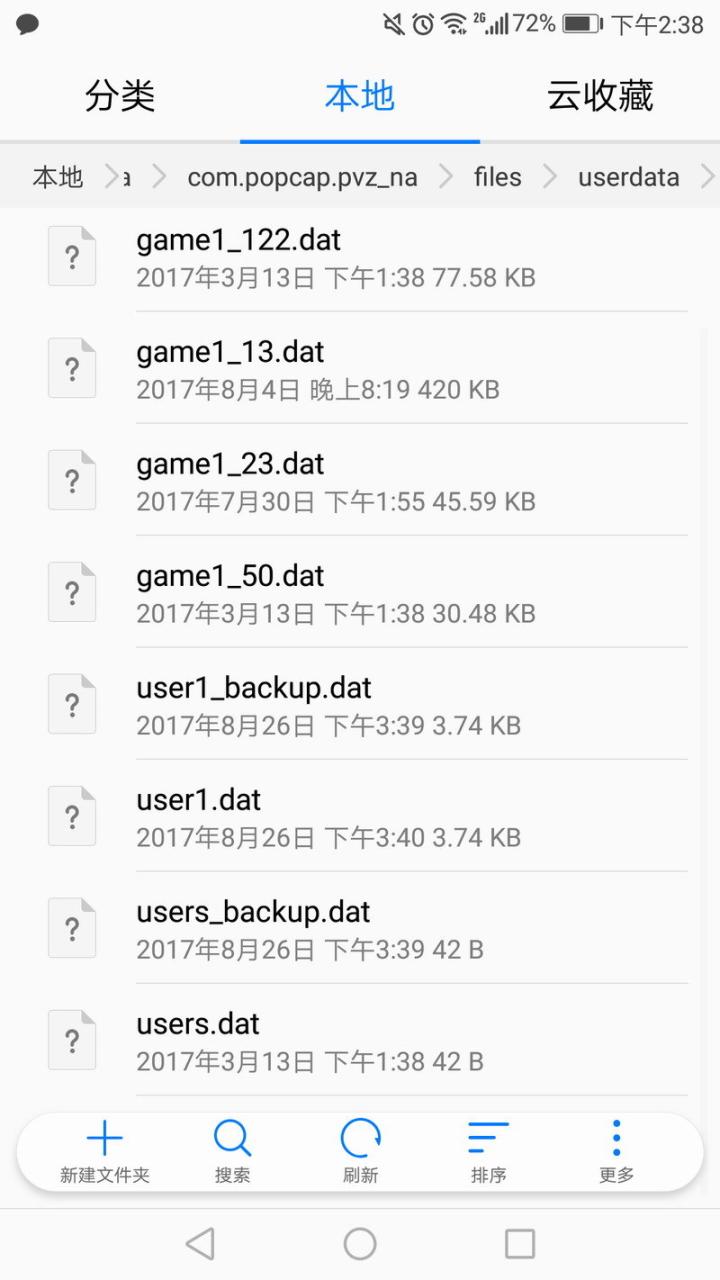Viewport: 720px width, 1280px height.
Task: Tap the file icon beside user1.dat
Action: tap(71, 815)
